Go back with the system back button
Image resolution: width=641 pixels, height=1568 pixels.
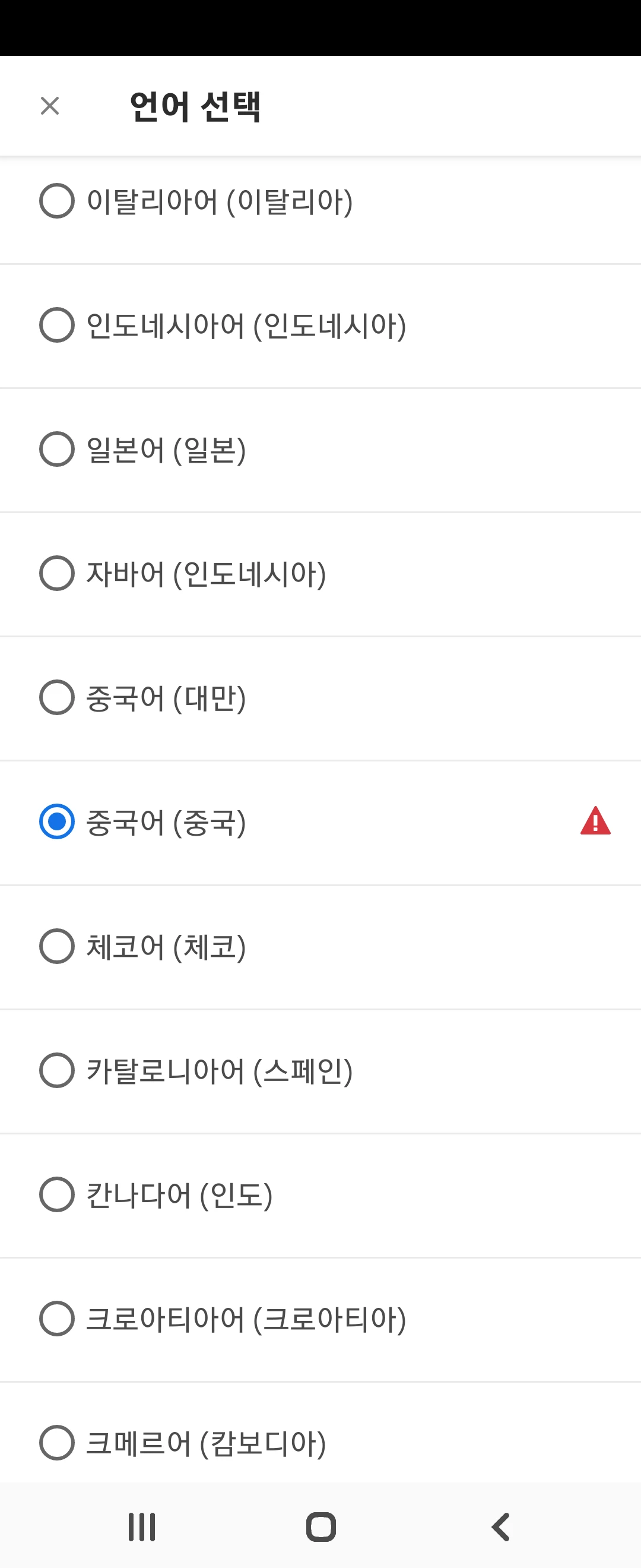500,1526
